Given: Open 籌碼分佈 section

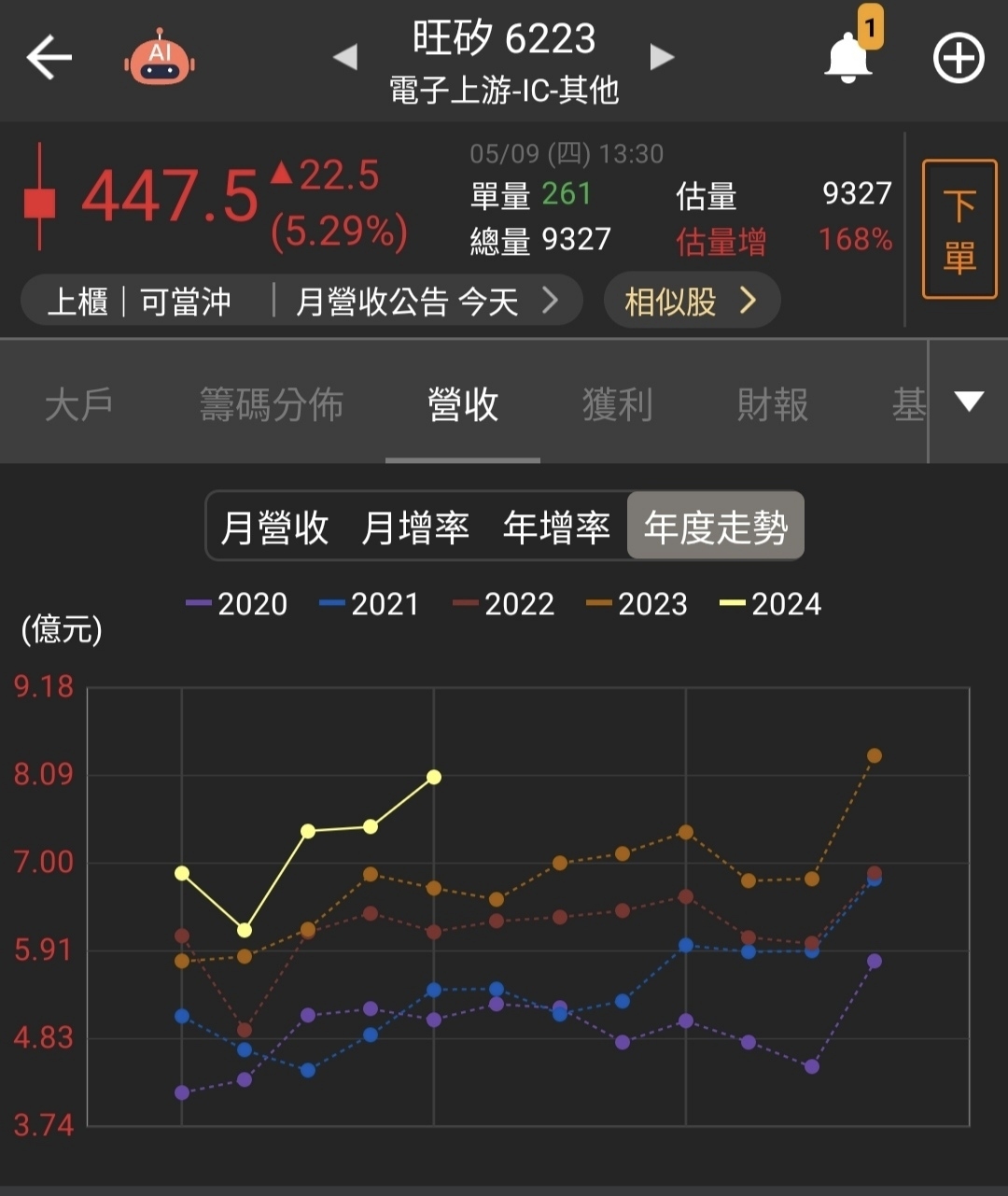Looking at the screenshot, I should pyautogui.click(x=272, y=404).
